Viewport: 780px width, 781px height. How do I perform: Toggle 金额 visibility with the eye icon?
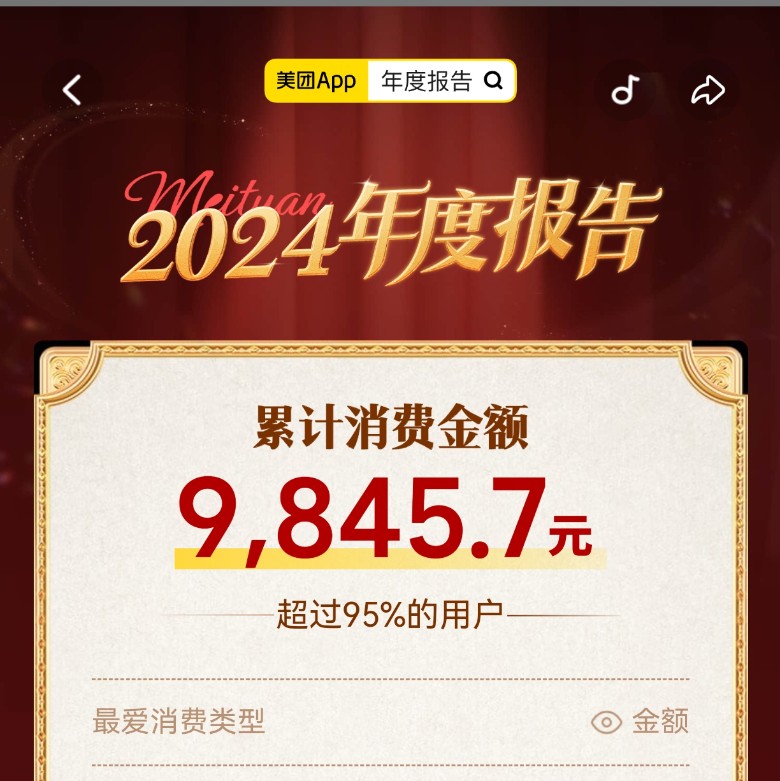[x=607, y=722]
